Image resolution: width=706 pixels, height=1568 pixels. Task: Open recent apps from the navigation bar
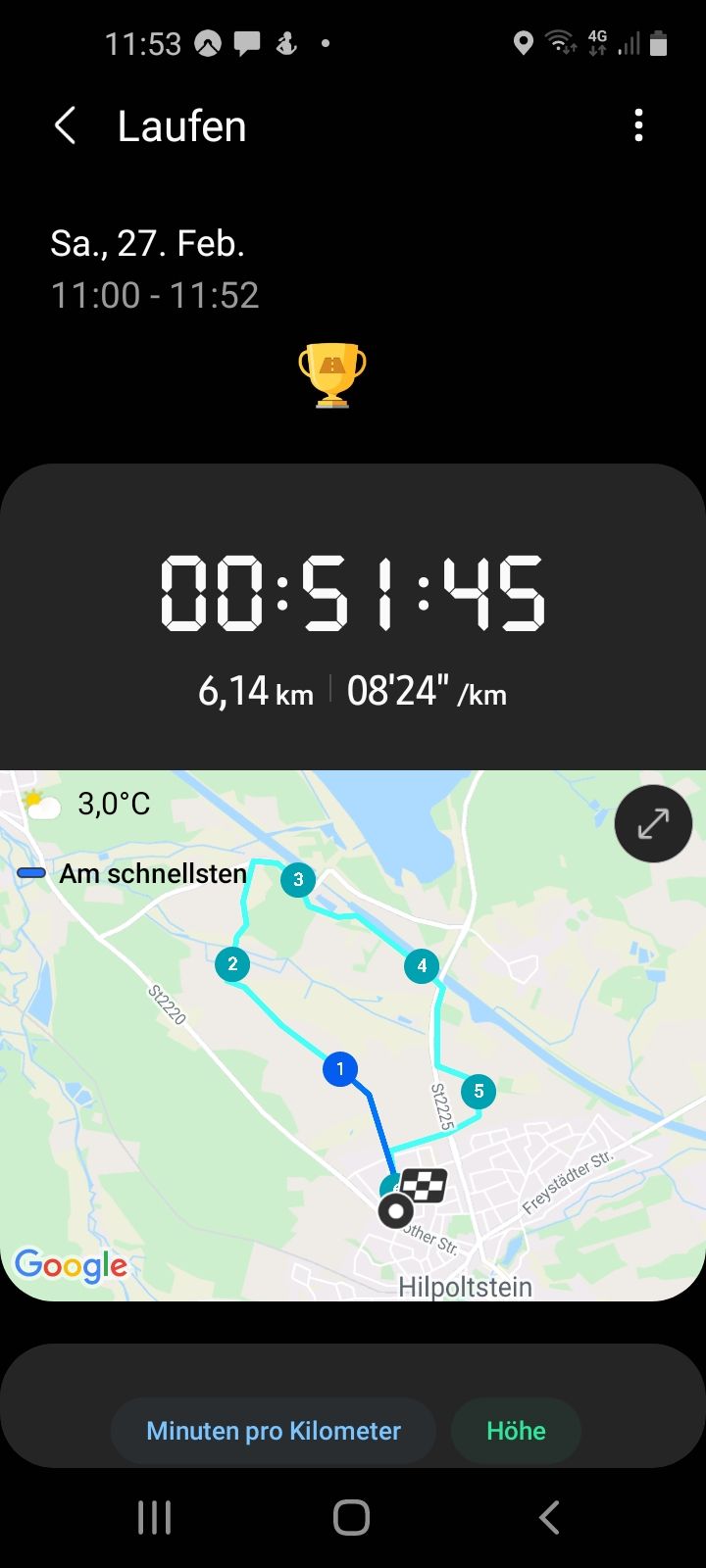[x=155, y=1517]
